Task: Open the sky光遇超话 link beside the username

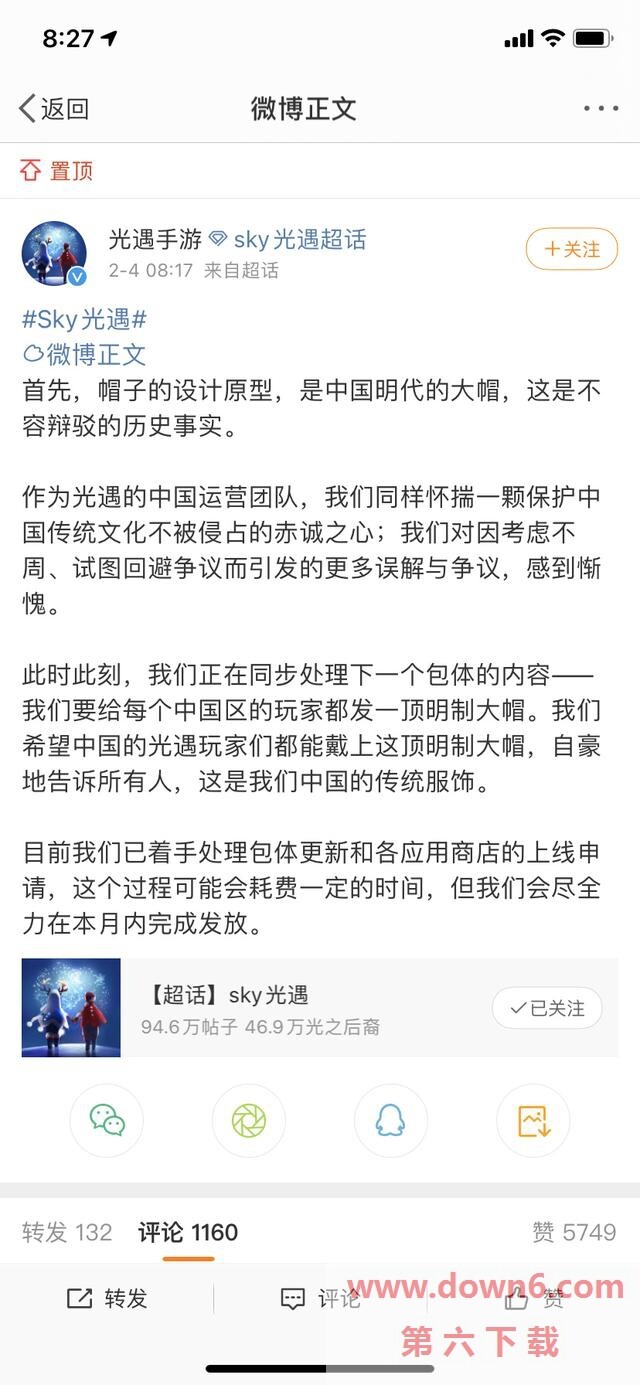Action: [288, 239]
